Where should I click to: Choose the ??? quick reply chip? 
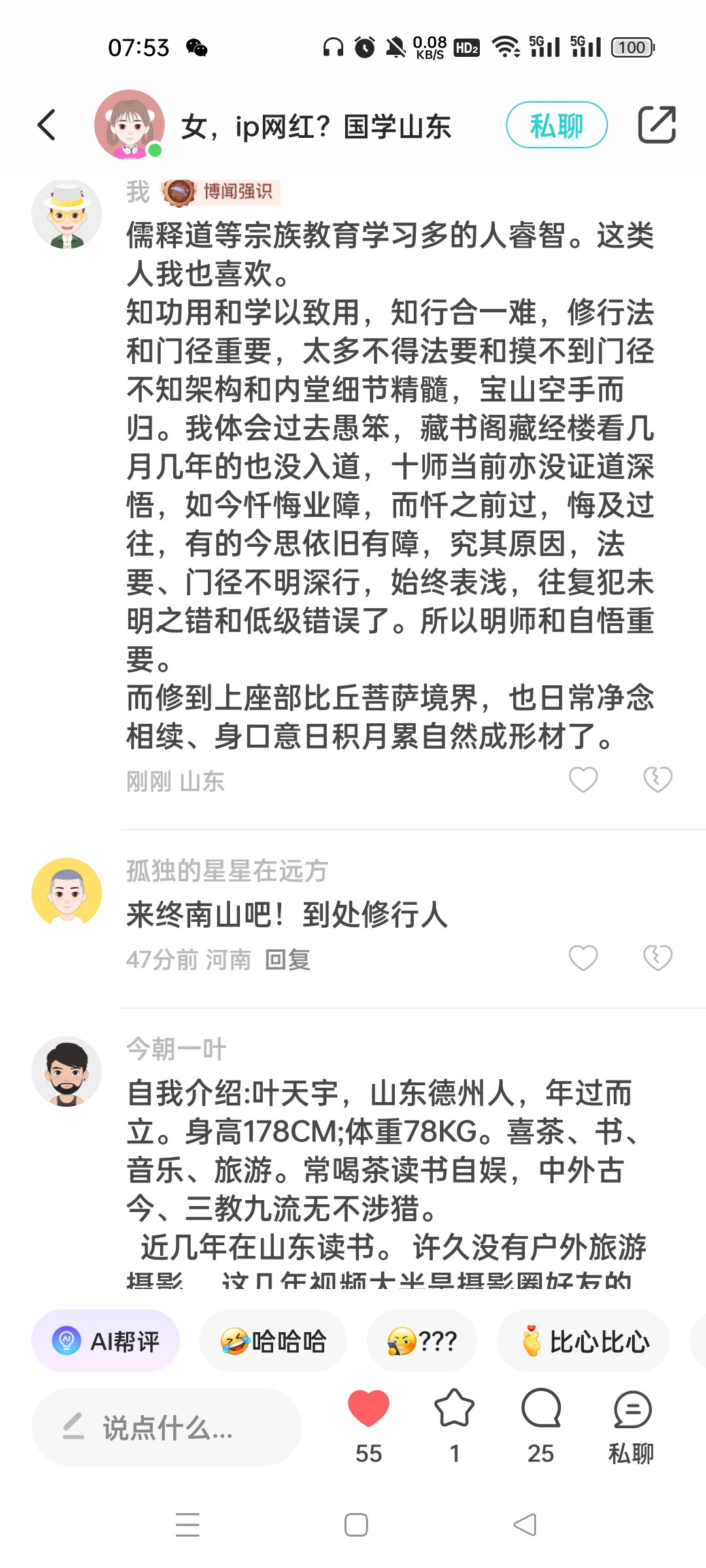pos(422,1341)
